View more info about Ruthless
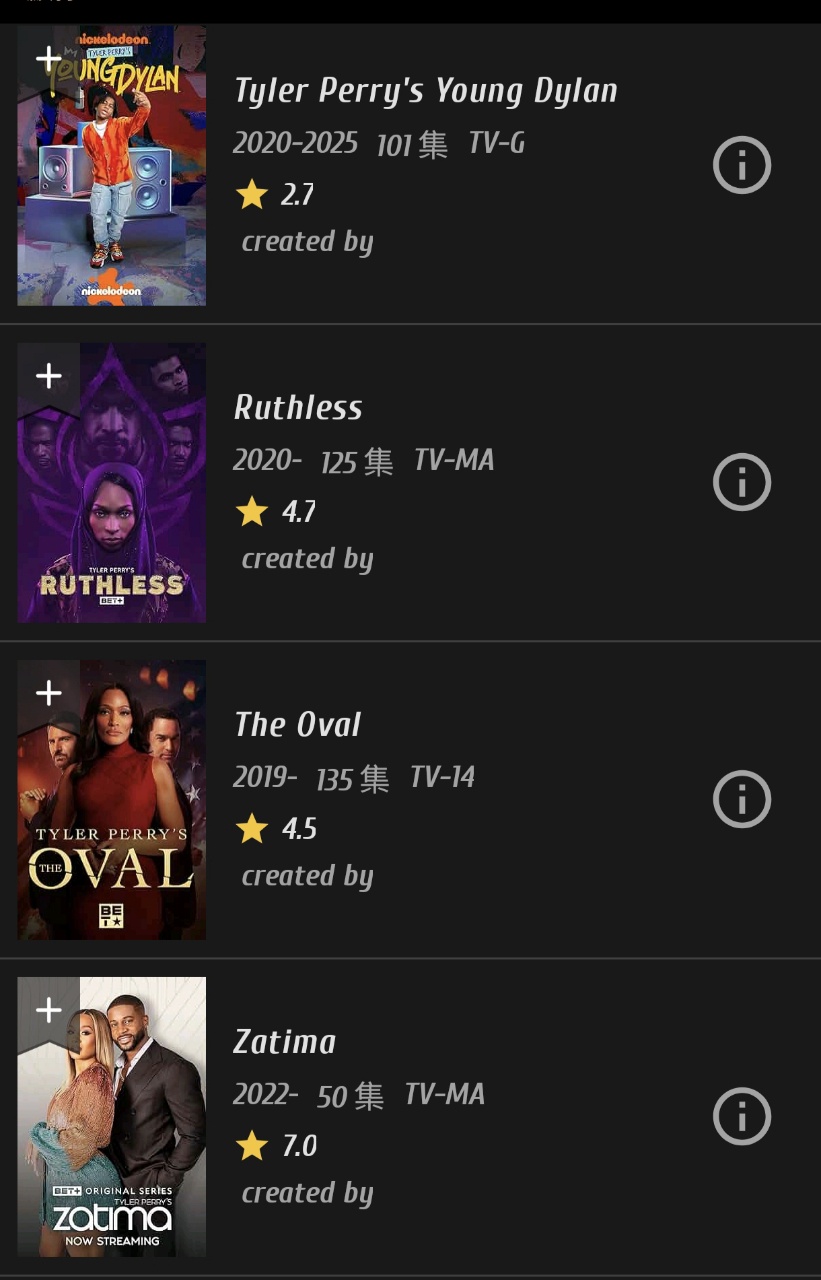The height and width of the screenshot is (1280, 821). [741, 482]
